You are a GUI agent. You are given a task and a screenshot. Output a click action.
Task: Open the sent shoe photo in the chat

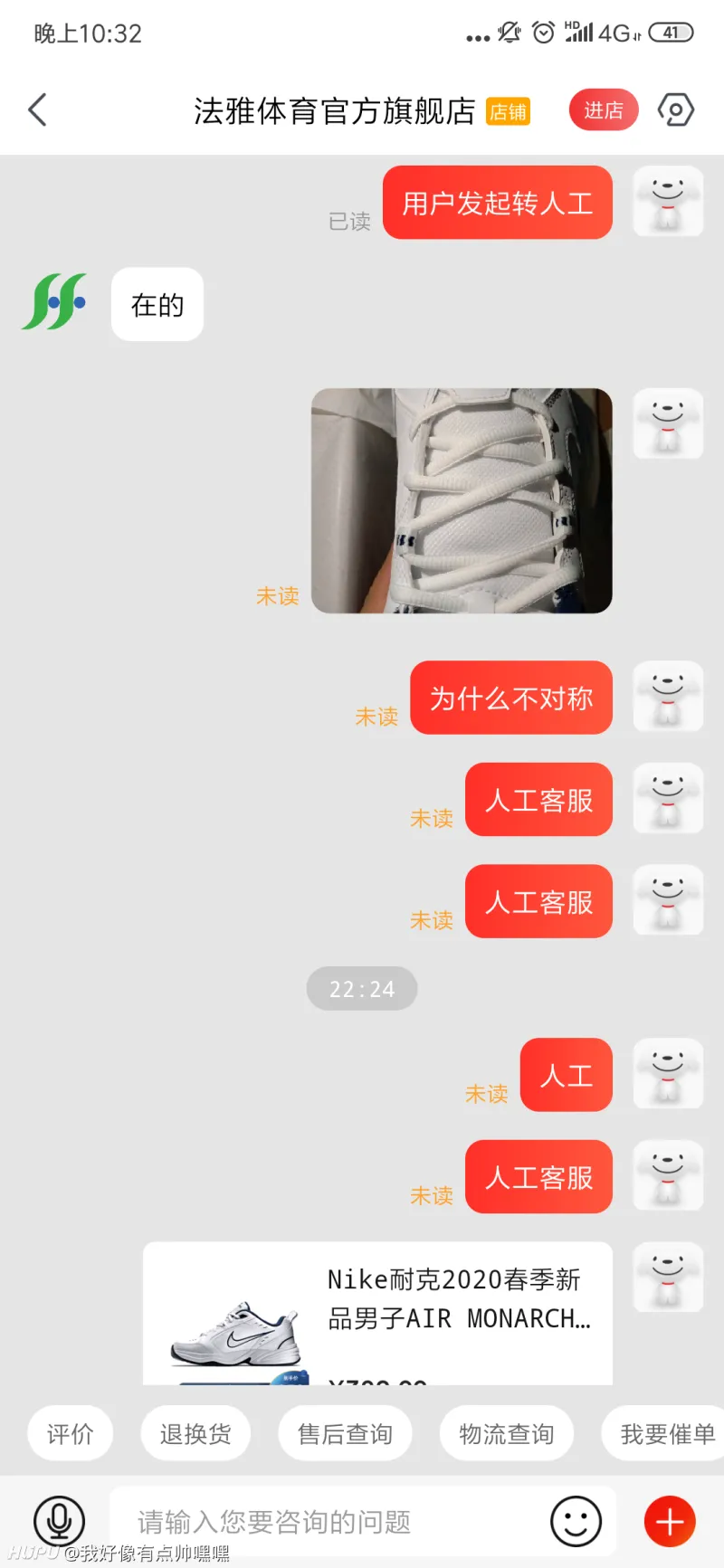click(462, 500)
